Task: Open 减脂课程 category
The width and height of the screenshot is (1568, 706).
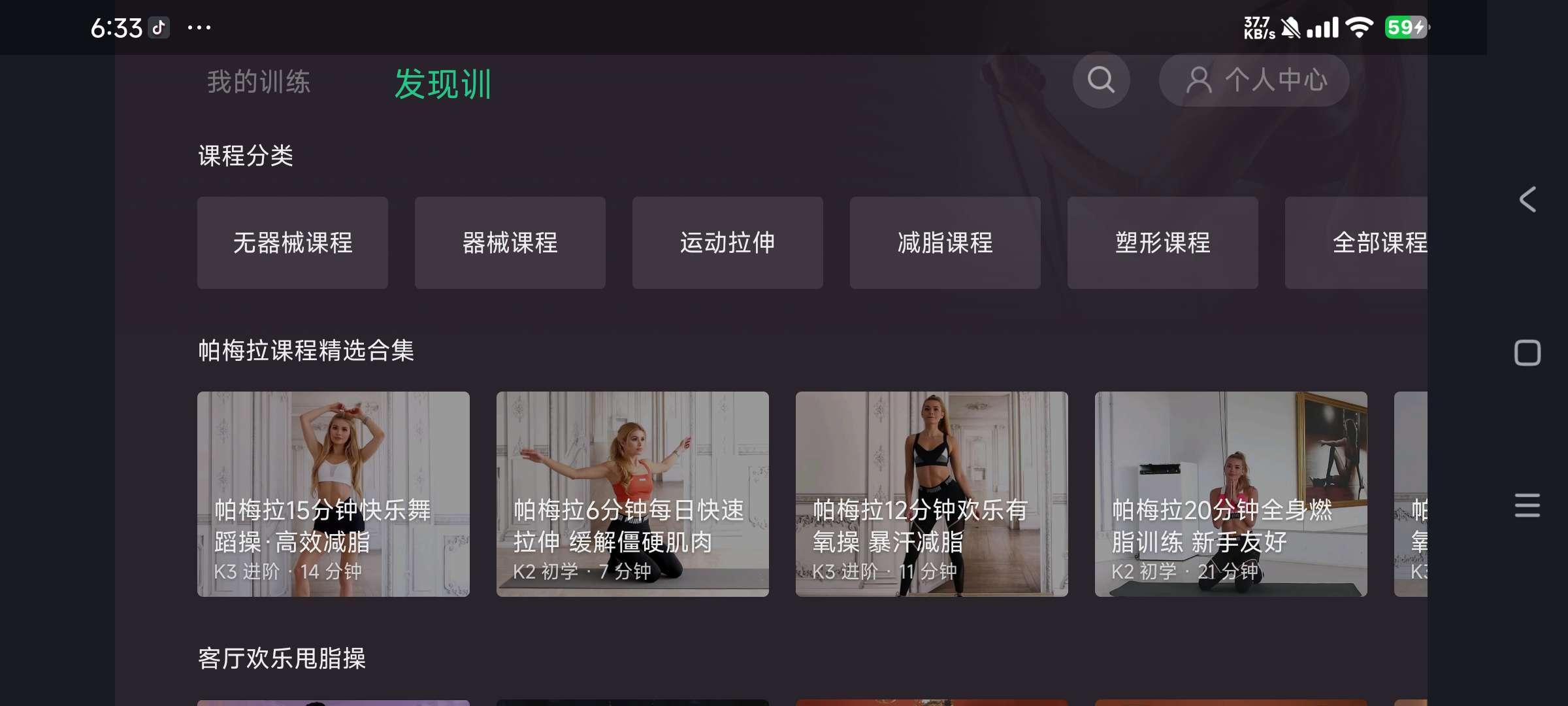Action: (x=945, y=243)
